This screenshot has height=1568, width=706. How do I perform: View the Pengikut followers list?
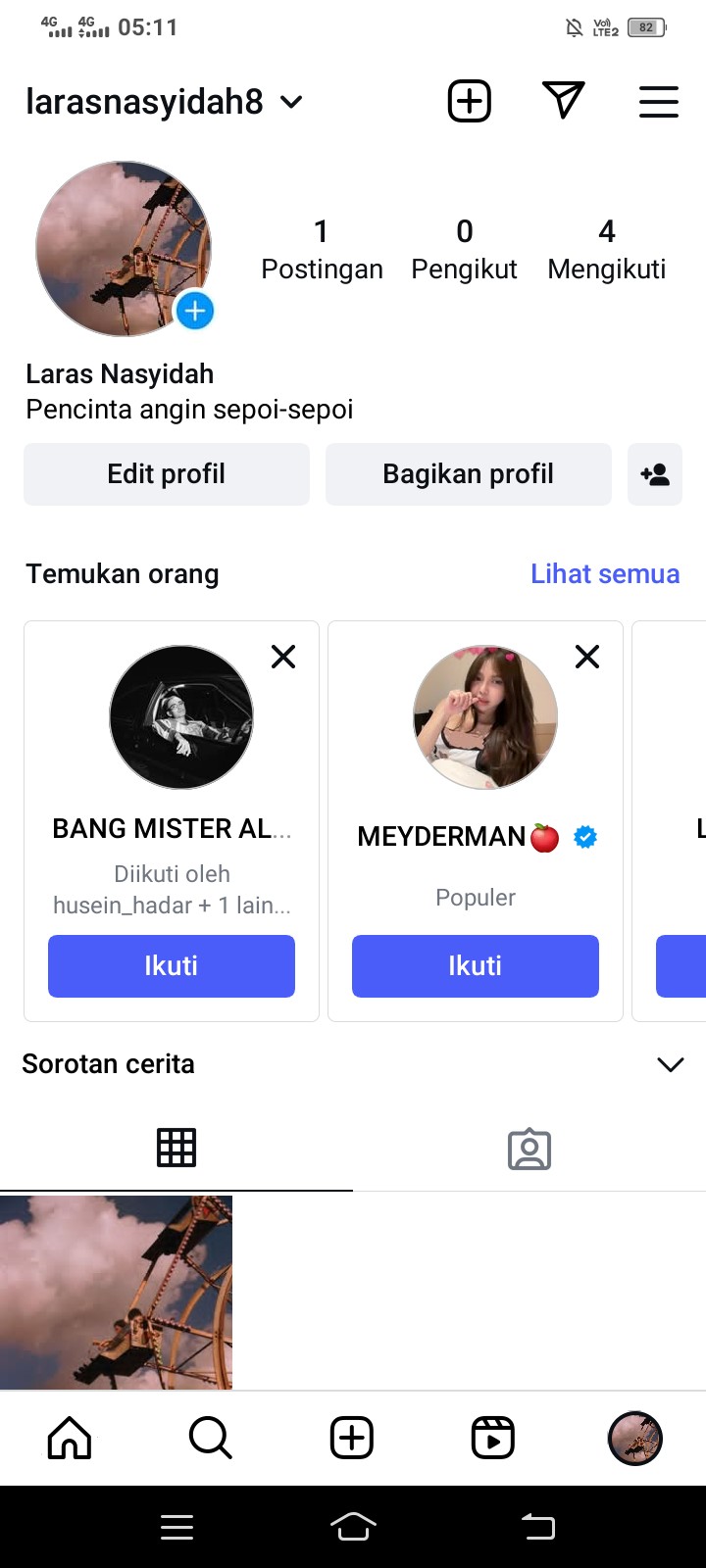tap(464, 249)
